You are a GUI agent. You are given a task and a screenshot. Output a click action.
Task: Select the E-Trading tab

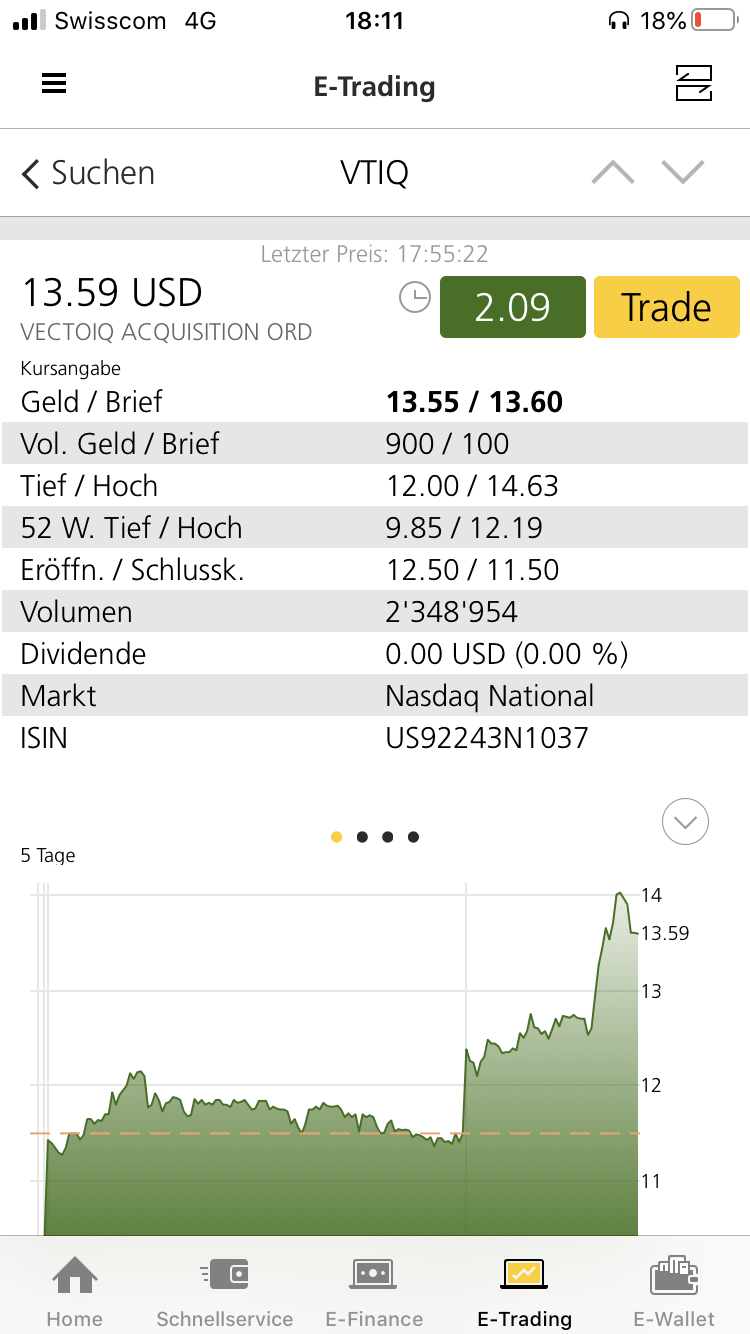click(x=524, y=1290)
